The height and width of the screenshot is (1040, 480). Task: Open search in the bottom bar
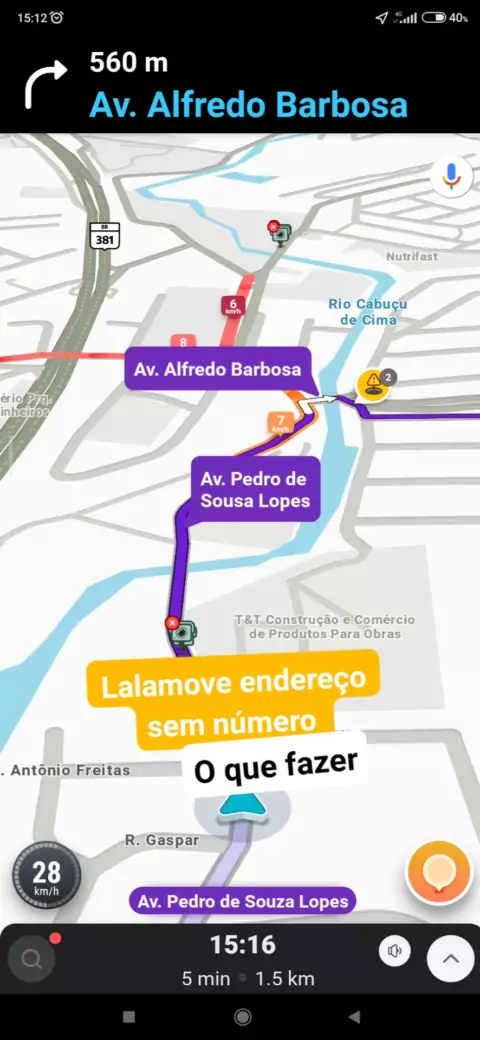click(x=31, y=958)
